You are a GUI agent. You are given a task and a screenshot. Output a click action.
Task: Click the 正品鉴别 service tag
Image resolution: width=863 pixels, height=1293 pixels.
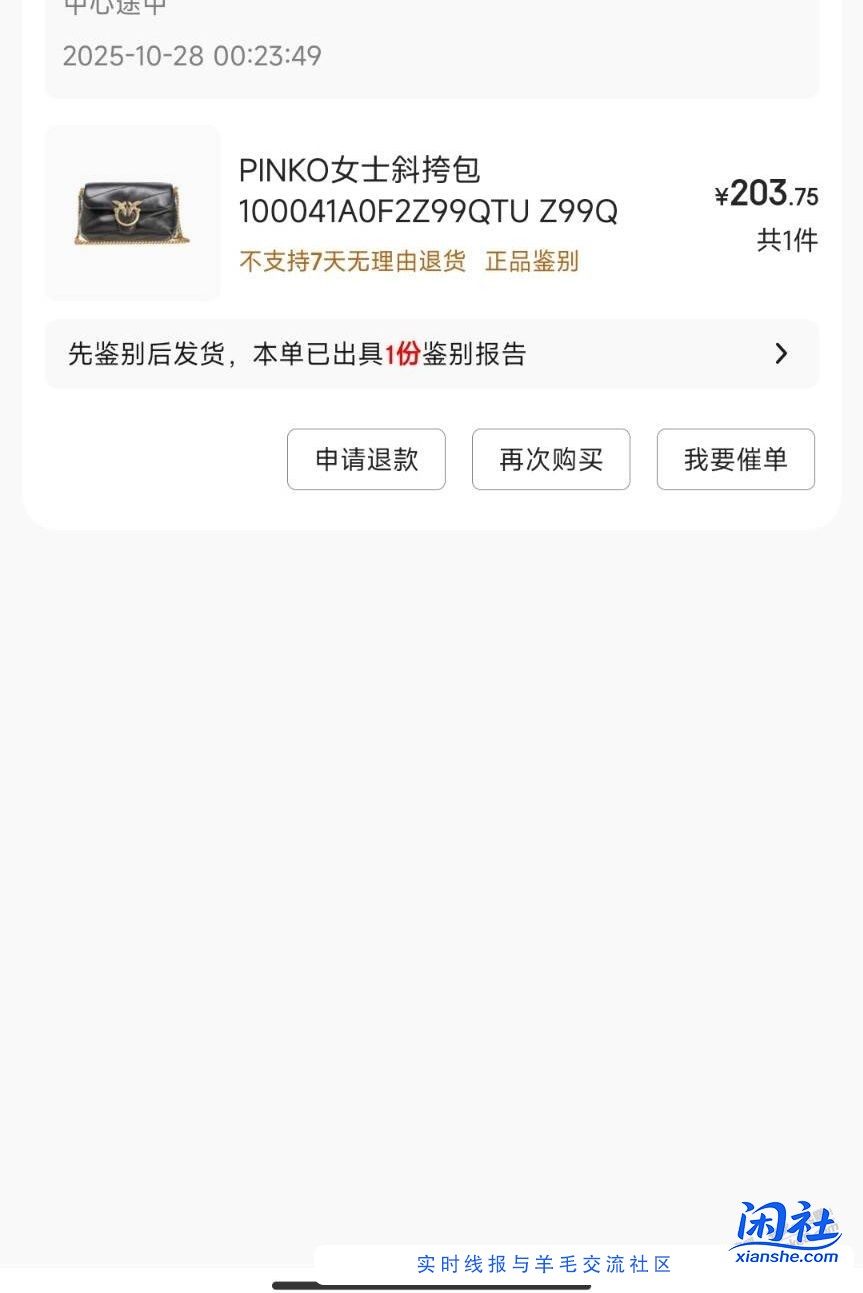click(531, 261)
